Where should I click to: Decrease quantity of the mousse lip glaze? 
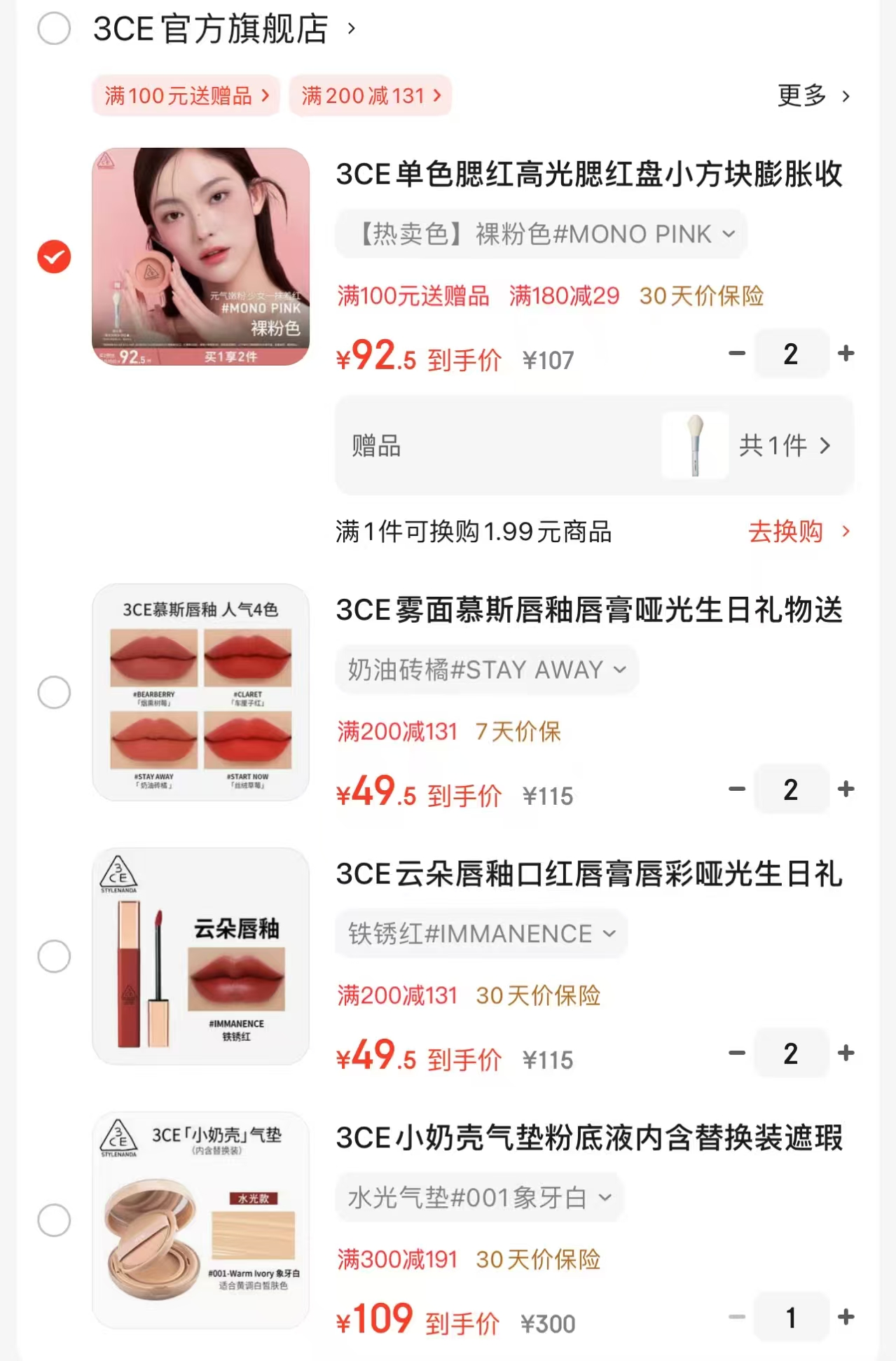[x=736, y=789]
